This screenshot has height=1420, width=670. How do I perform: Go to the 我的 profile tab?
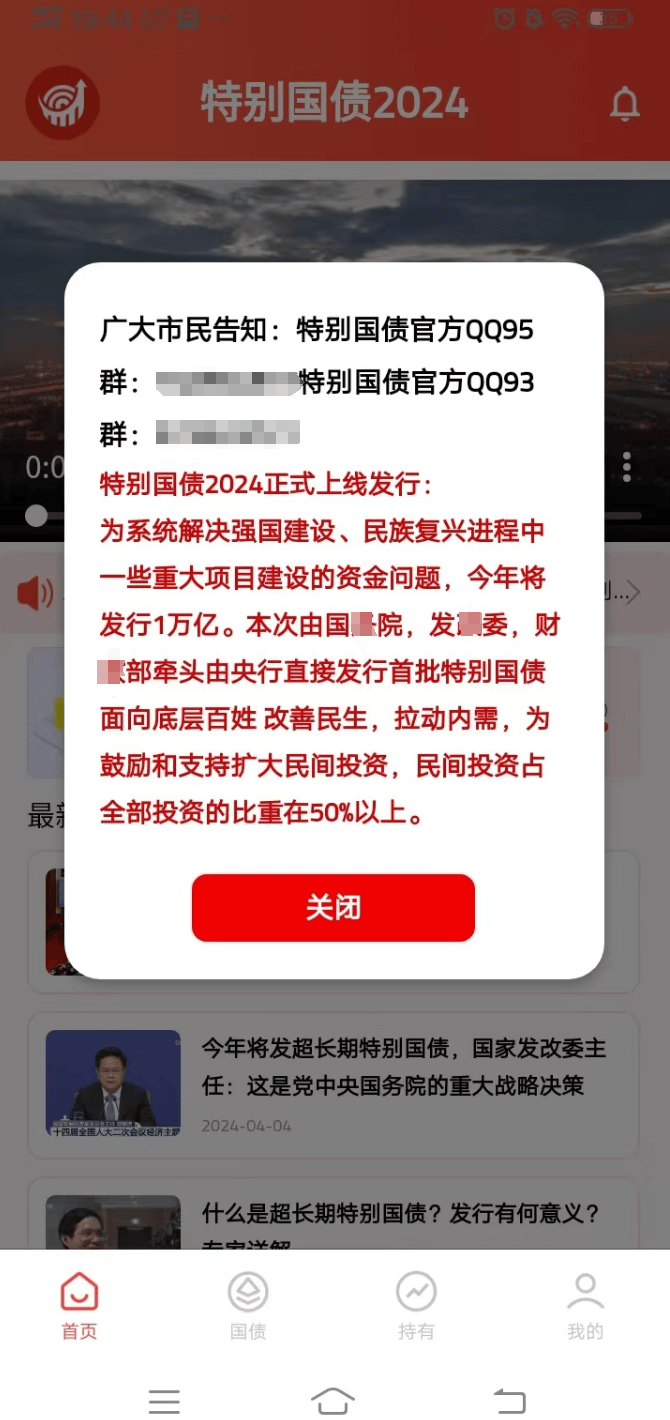(x=585, y=1305)
